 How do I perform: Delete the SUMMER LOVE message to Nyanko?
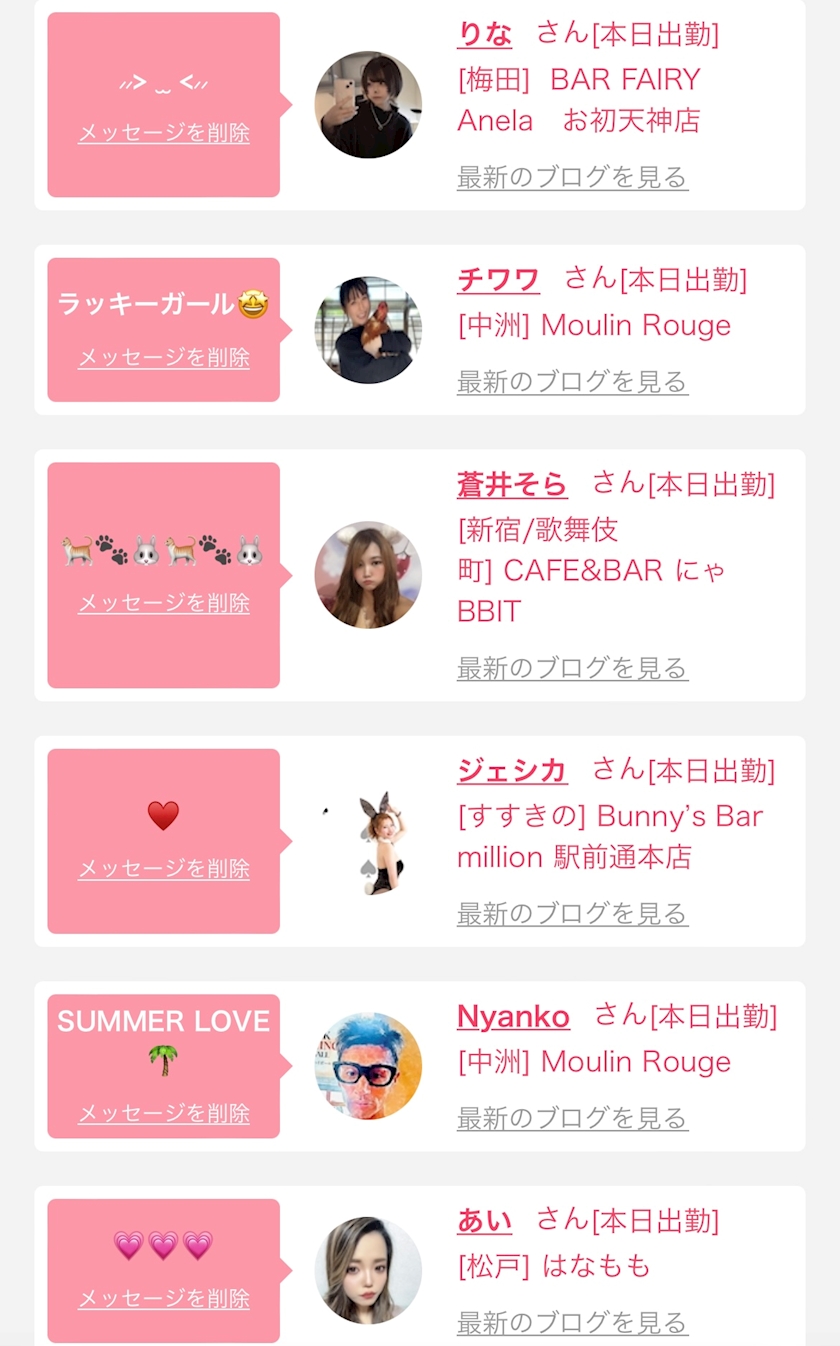(164, 1114)
